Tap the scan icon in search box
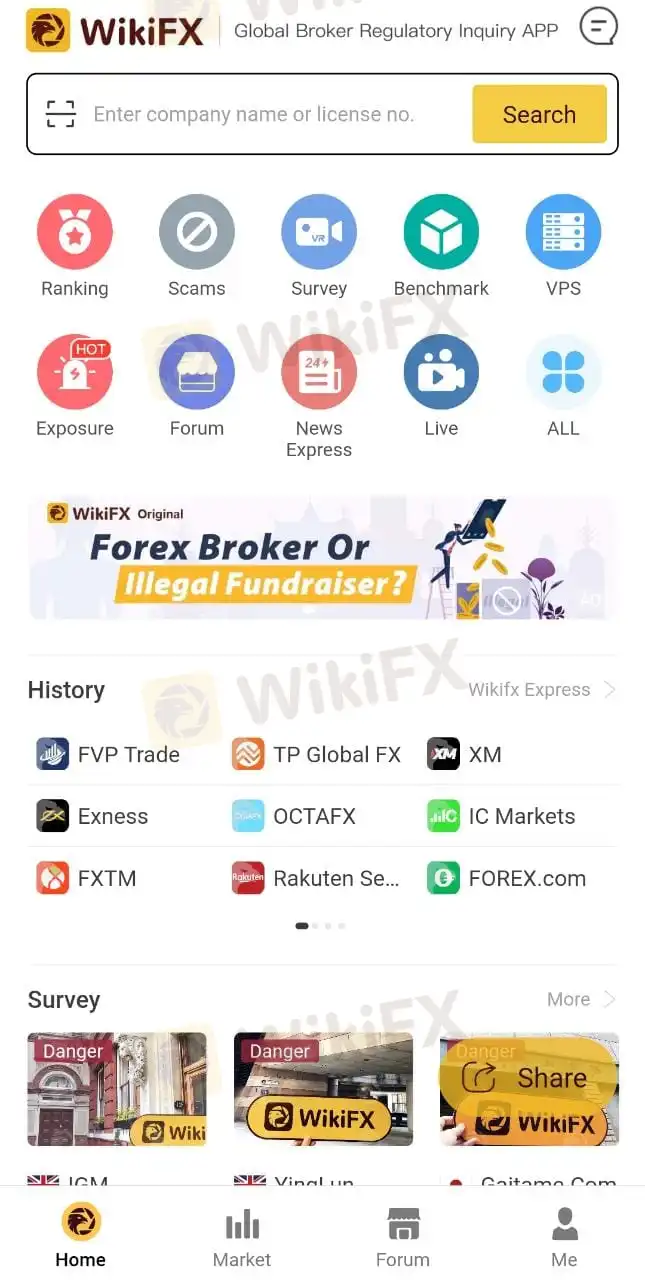The height and width of the screenshot is (1280, 645). pos(61,114)
